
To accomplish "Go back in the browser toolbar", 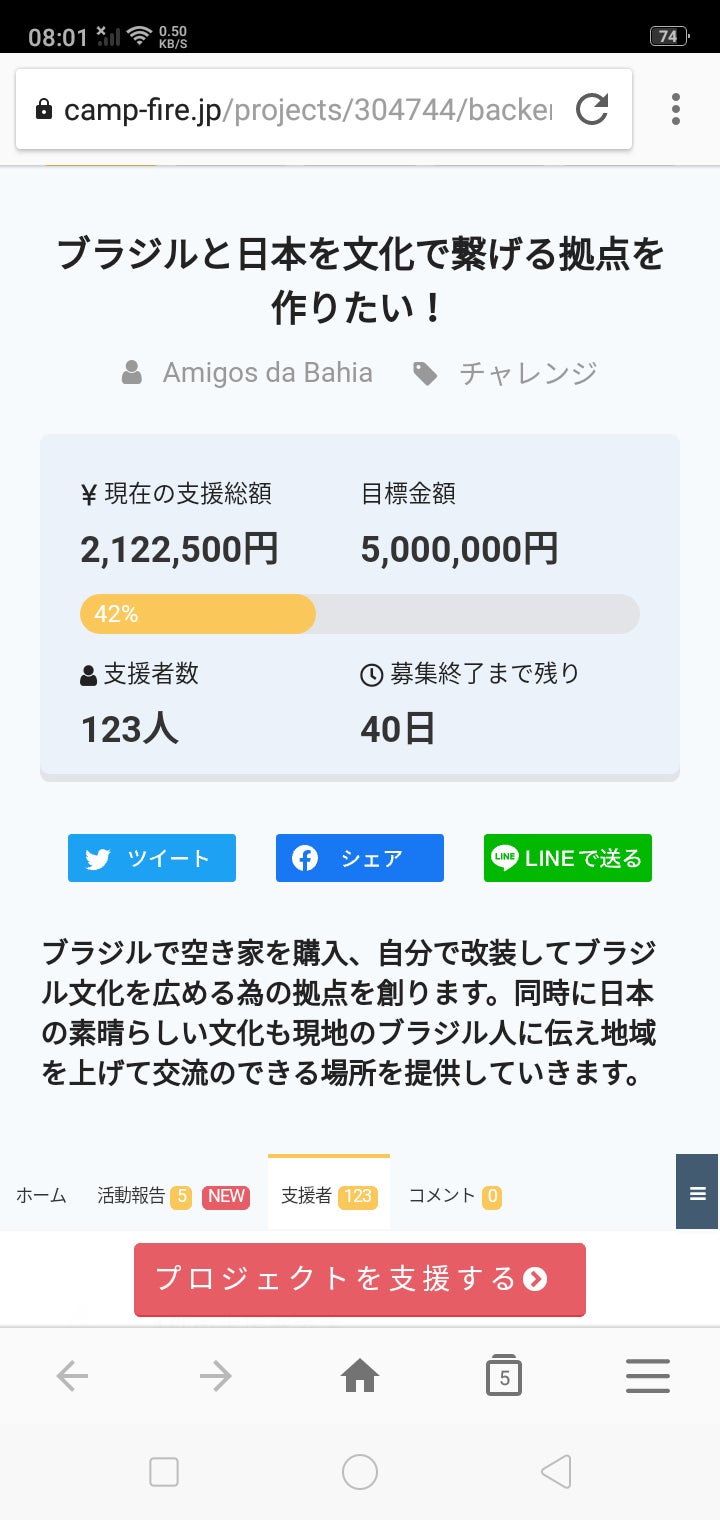I will tap(72, 1378).
